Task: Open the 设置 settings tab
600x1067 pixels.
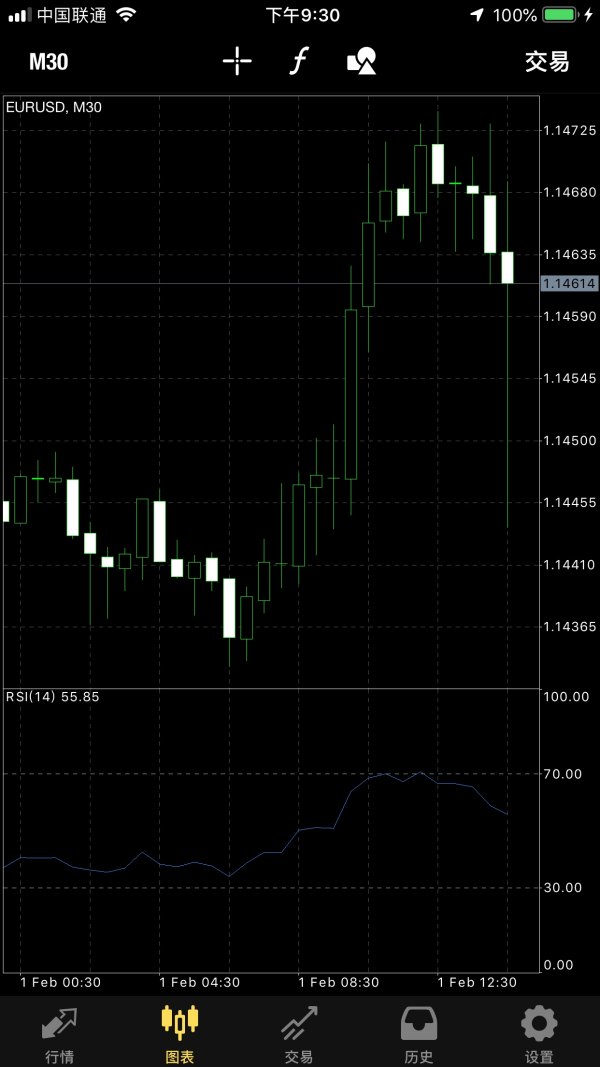Action: 539,1033
